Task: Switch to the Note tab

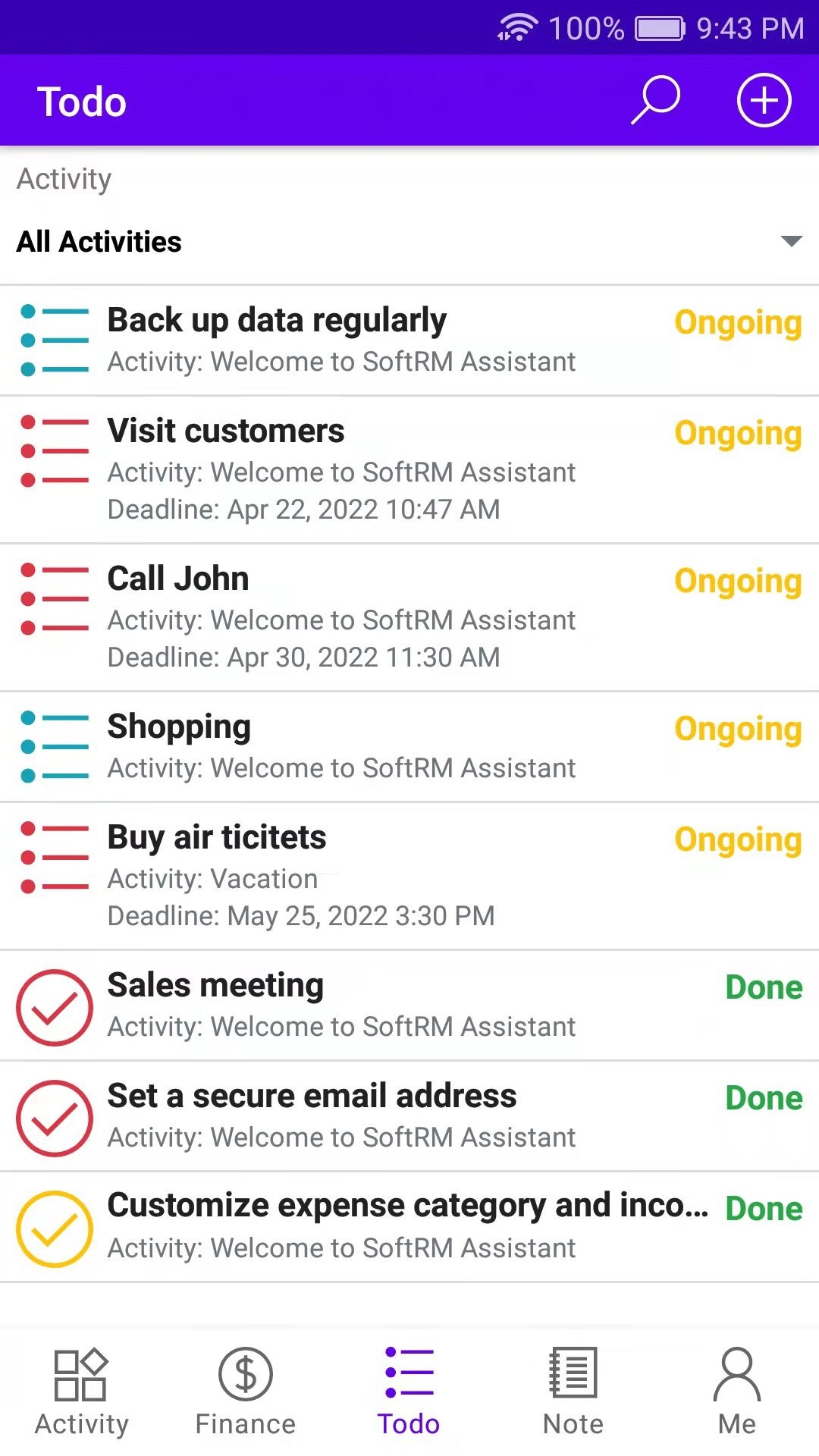Action: [573, 1392]
